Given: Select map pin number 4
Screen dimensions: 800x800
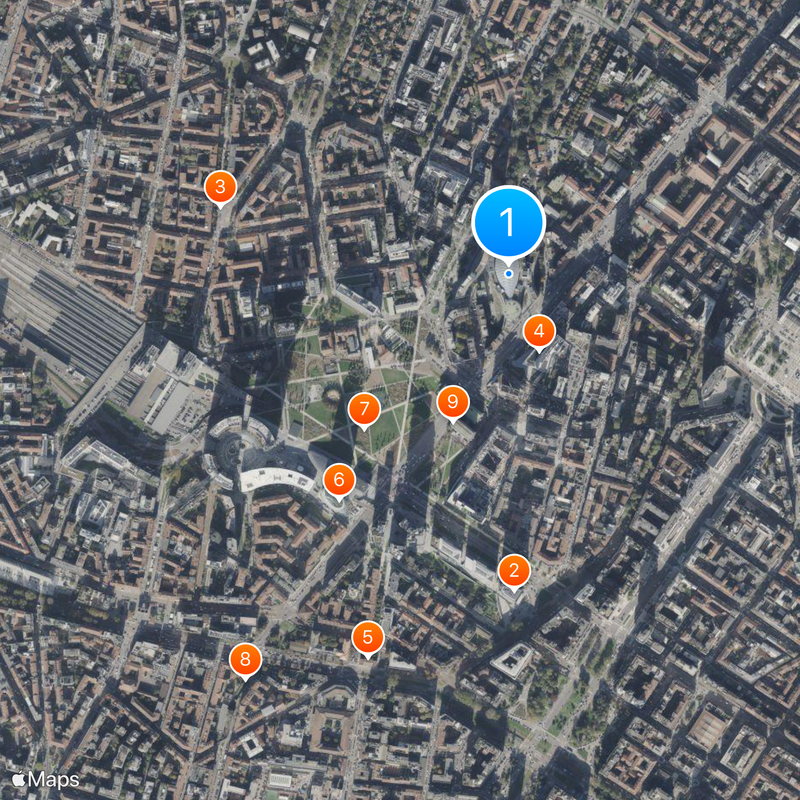Looking at the screenshot, I should click(x=539, y=331).
